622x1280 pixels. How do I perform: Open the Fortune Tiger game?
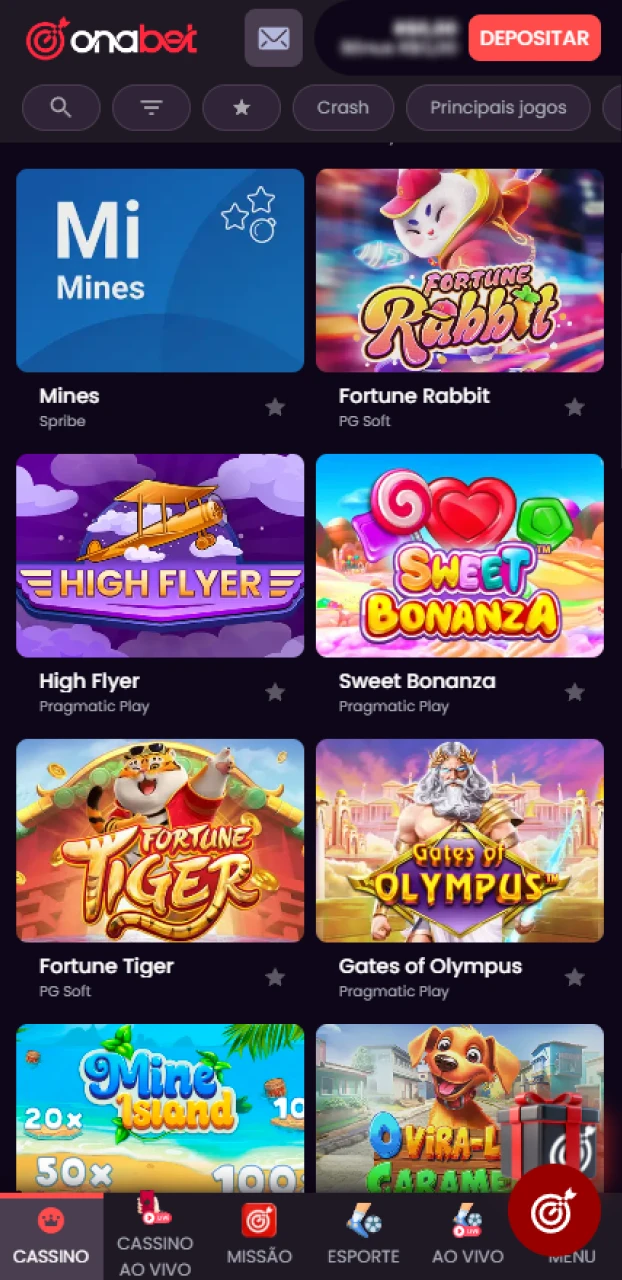(x=160, y=840)
